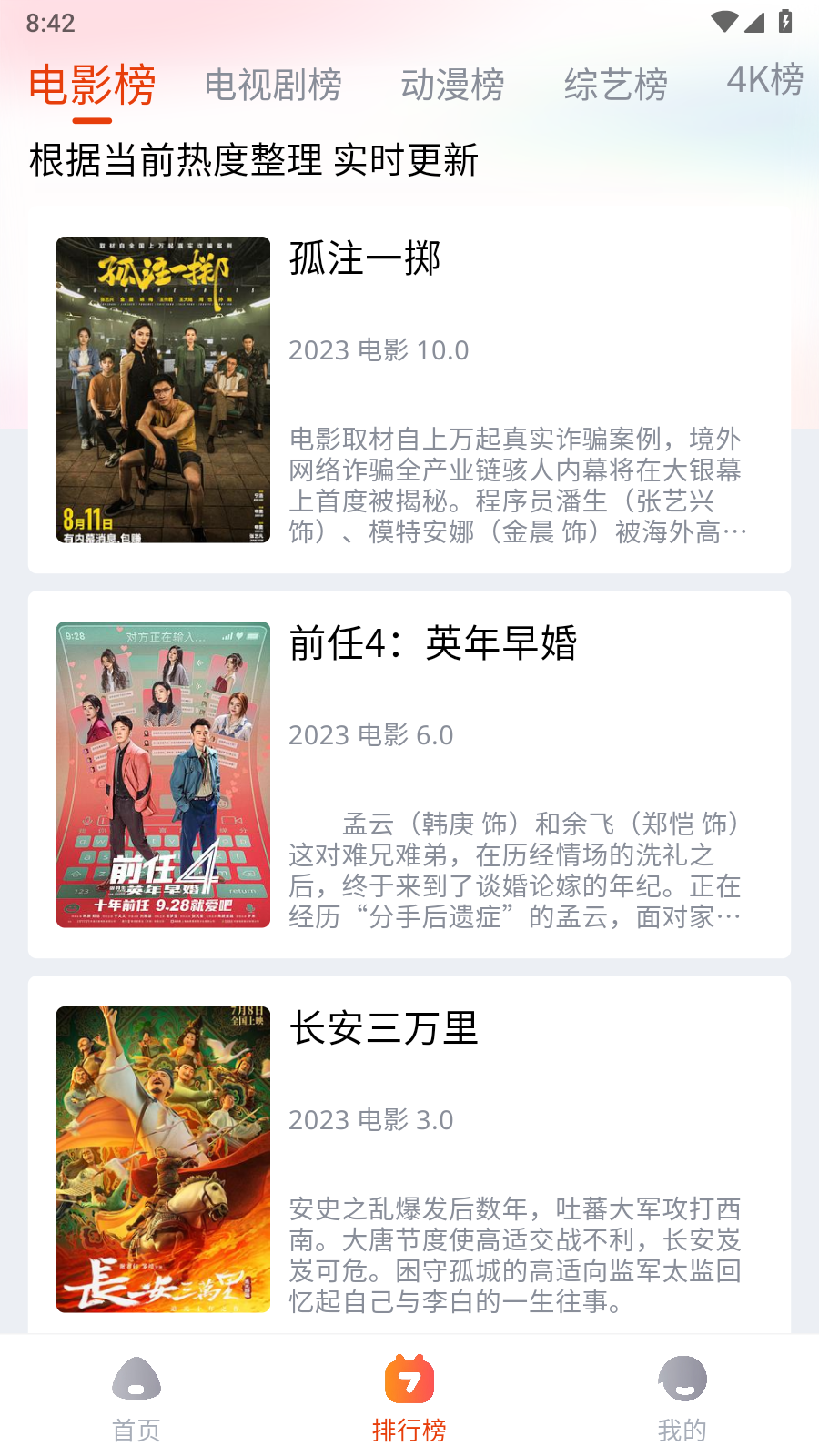Image resolution: width=819 pixels, height=1456 pixels.
Task: Select the 综艺榜 tab
Action: [x=617, y=86]
